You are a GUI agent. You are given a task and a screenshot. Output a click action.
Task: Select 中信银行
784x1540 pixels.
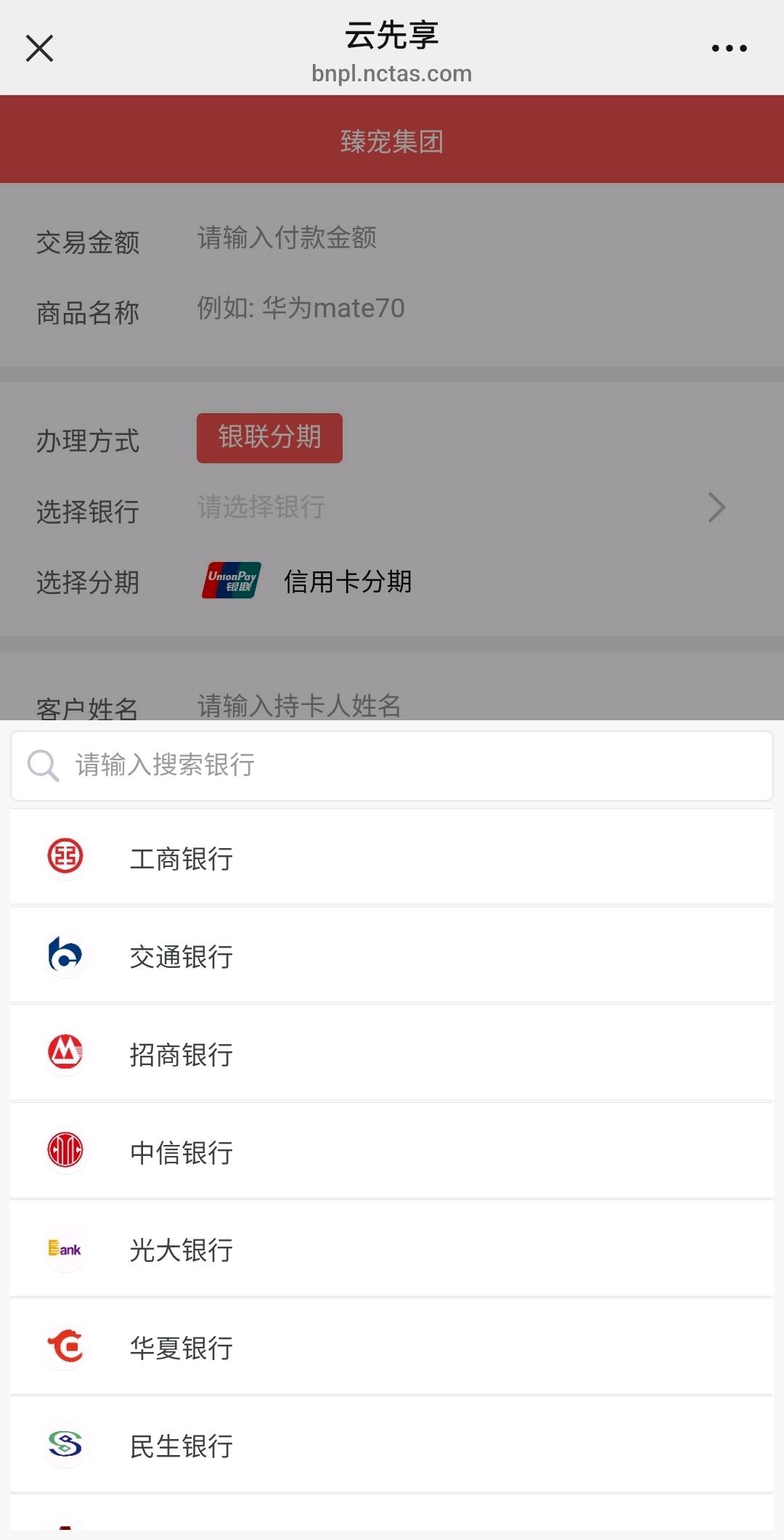[x=392, y=1152]
